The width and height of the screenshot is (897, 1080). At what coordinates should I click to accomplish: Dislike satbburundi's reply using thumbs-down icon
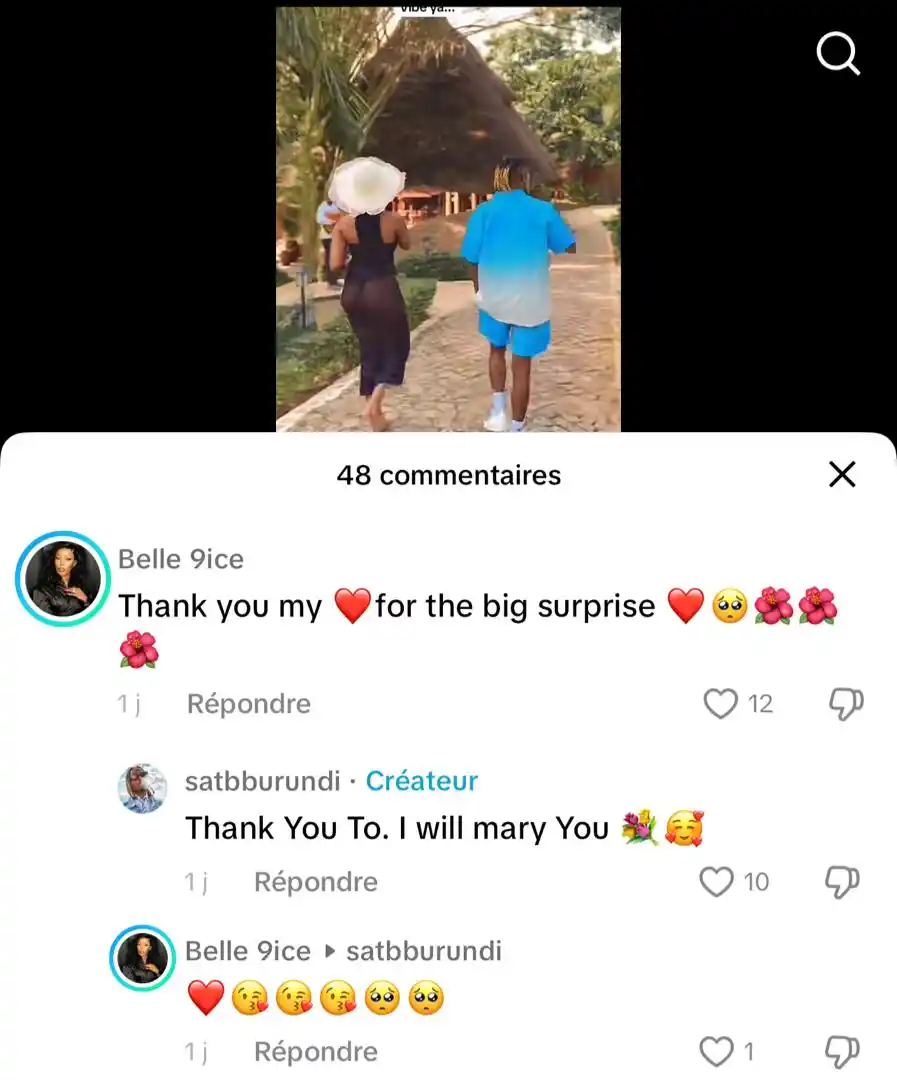840,882
